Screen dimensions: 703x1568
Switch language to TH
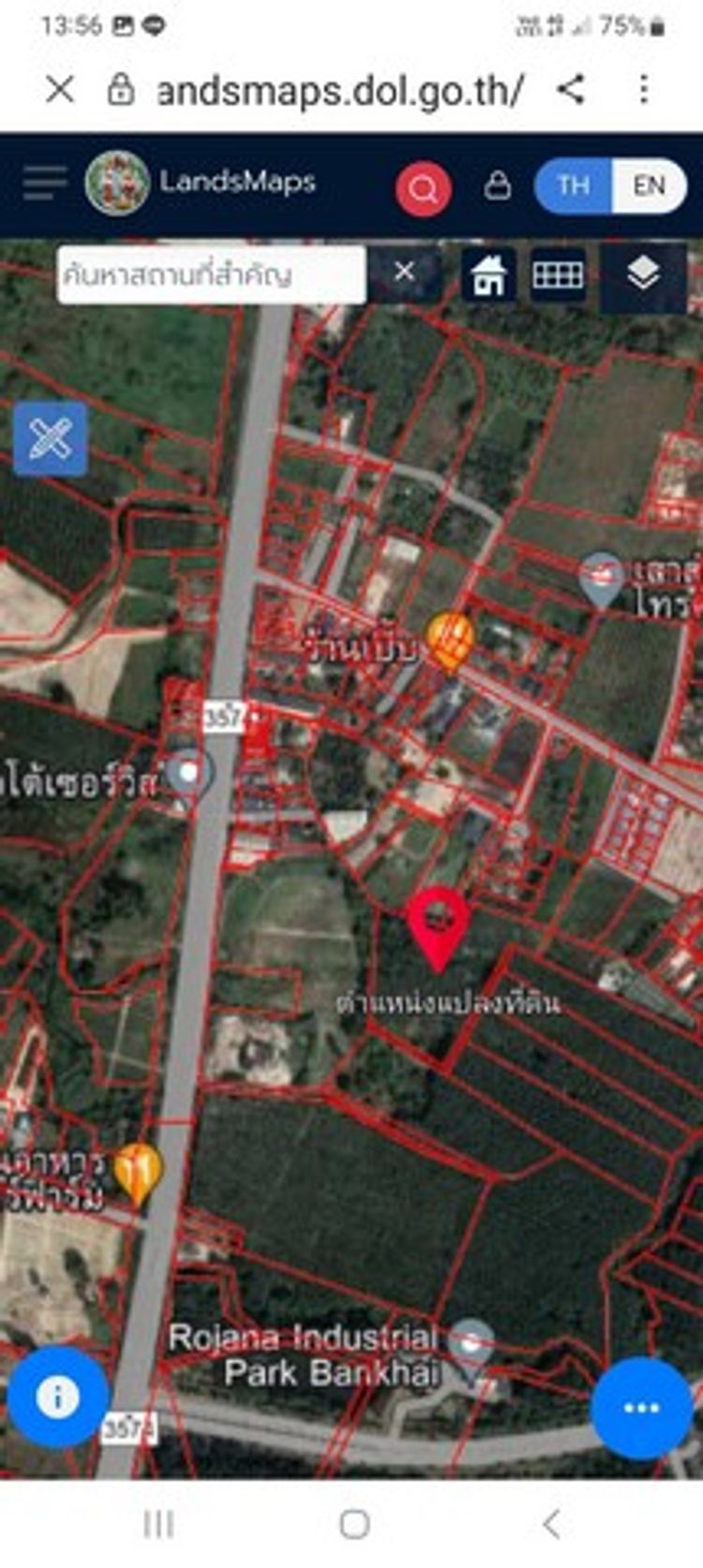pyautogui.click(x=574, y=185)
